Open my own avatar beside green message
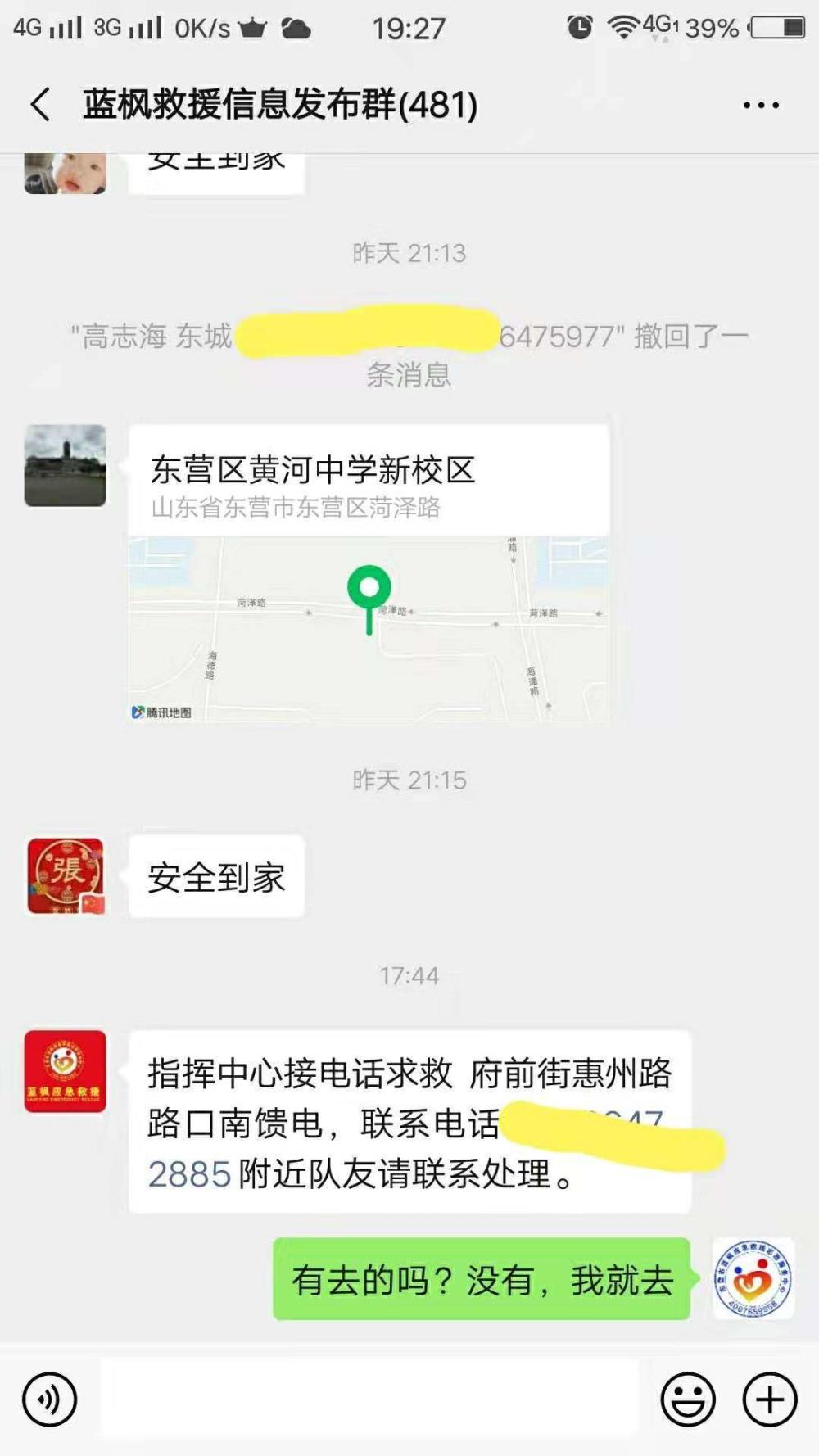This screenshot has height=1456, width=819. [x=753, y=1279]
